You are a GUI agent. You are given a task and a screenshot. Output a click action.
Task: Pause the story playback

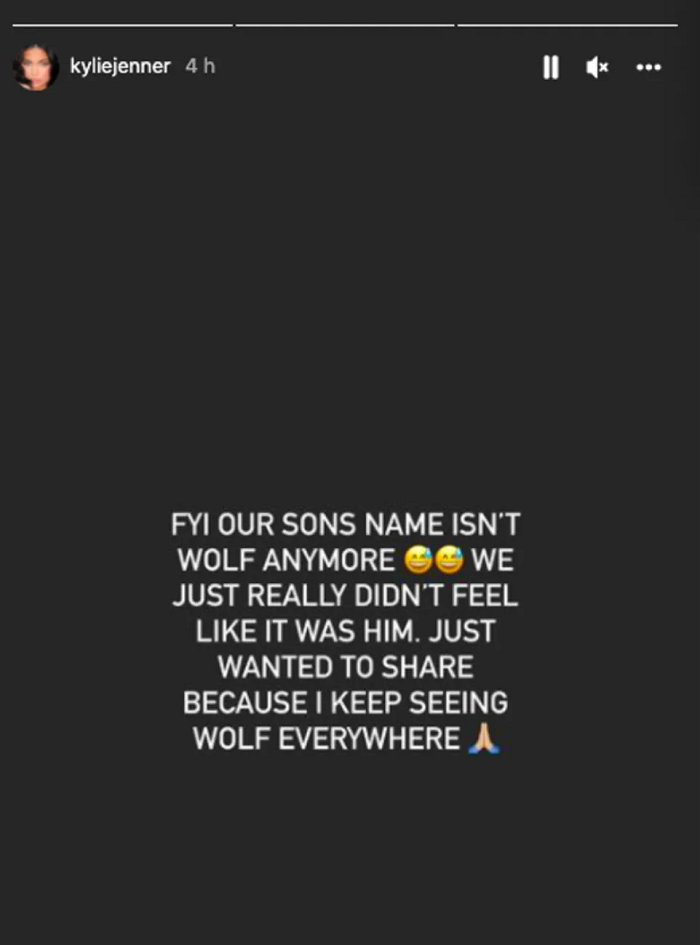[x=550, y=67]
